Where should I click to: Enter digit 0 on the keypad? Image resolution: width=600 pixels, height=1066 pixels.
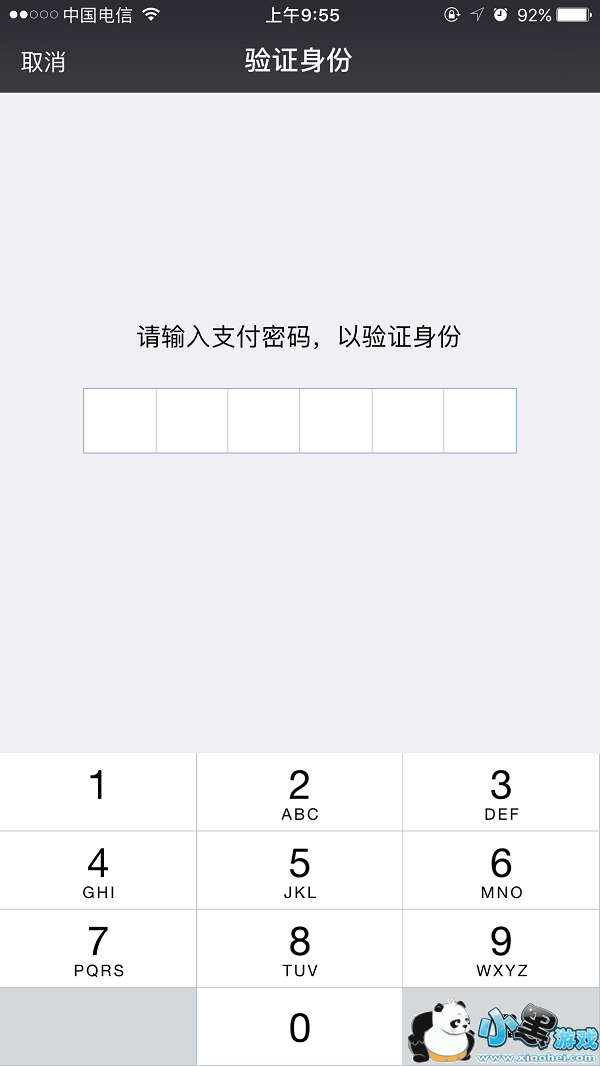point(299,1027)
